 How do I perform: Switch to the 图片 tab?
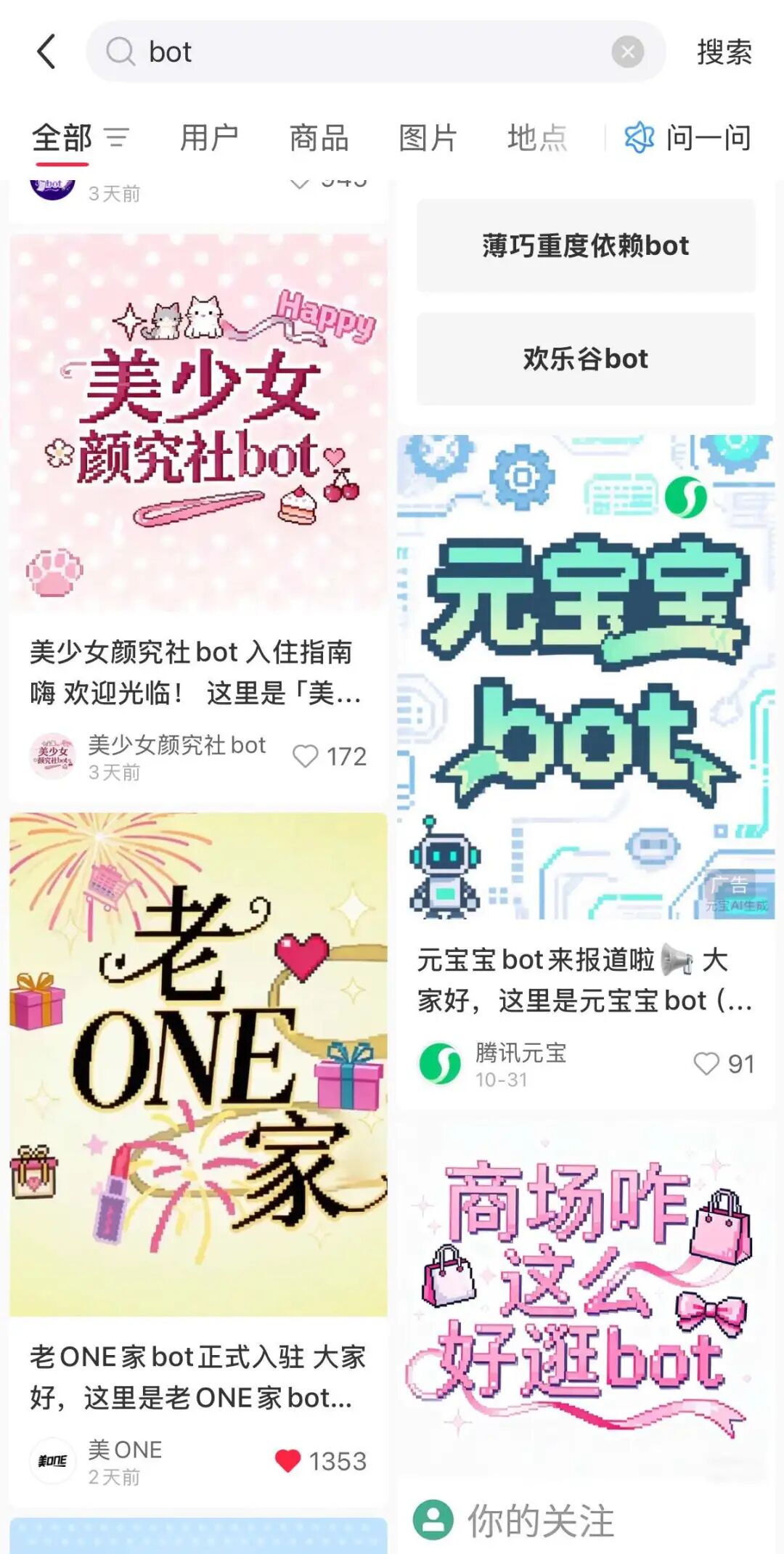click(x=427, y=138)
